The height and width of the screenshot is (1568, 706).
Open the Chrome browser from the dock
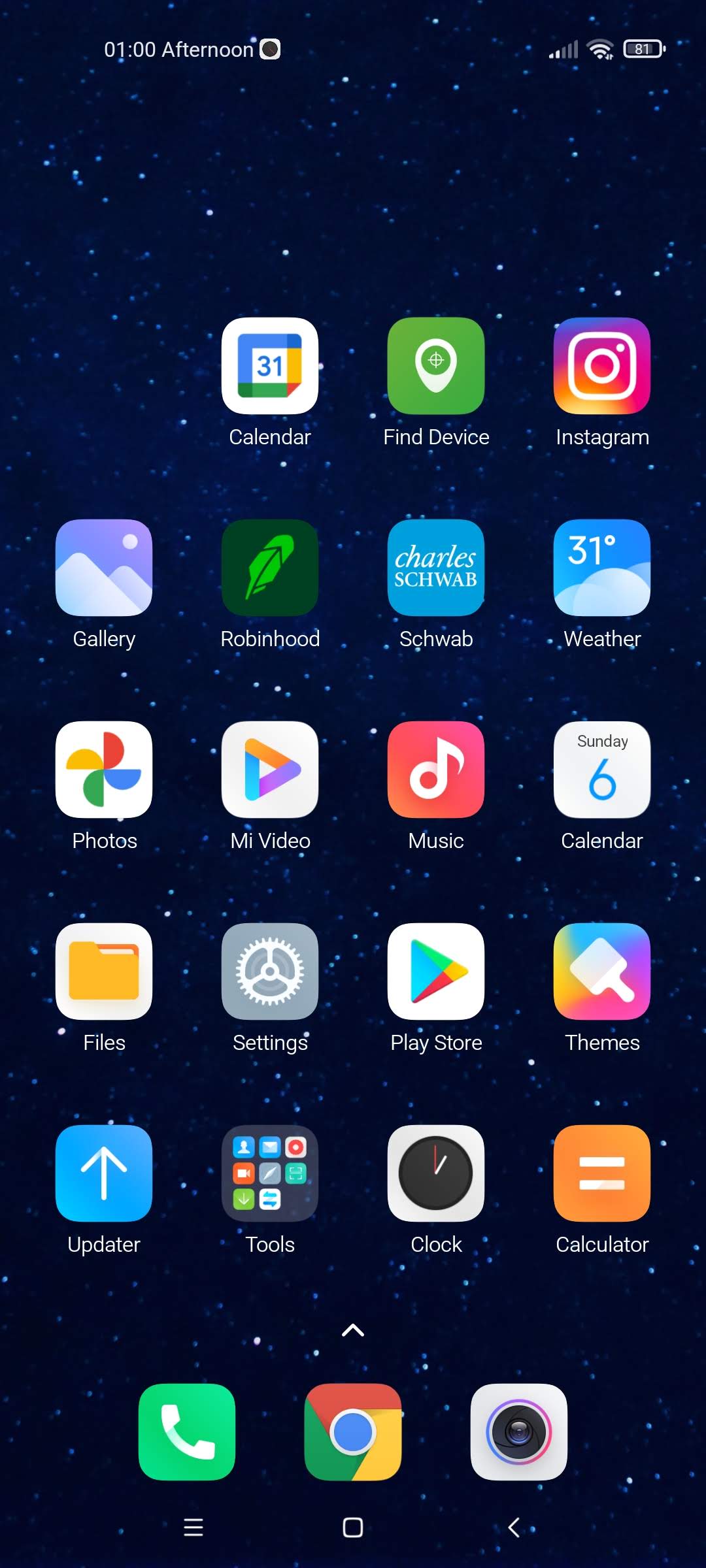coord(353,1432)
